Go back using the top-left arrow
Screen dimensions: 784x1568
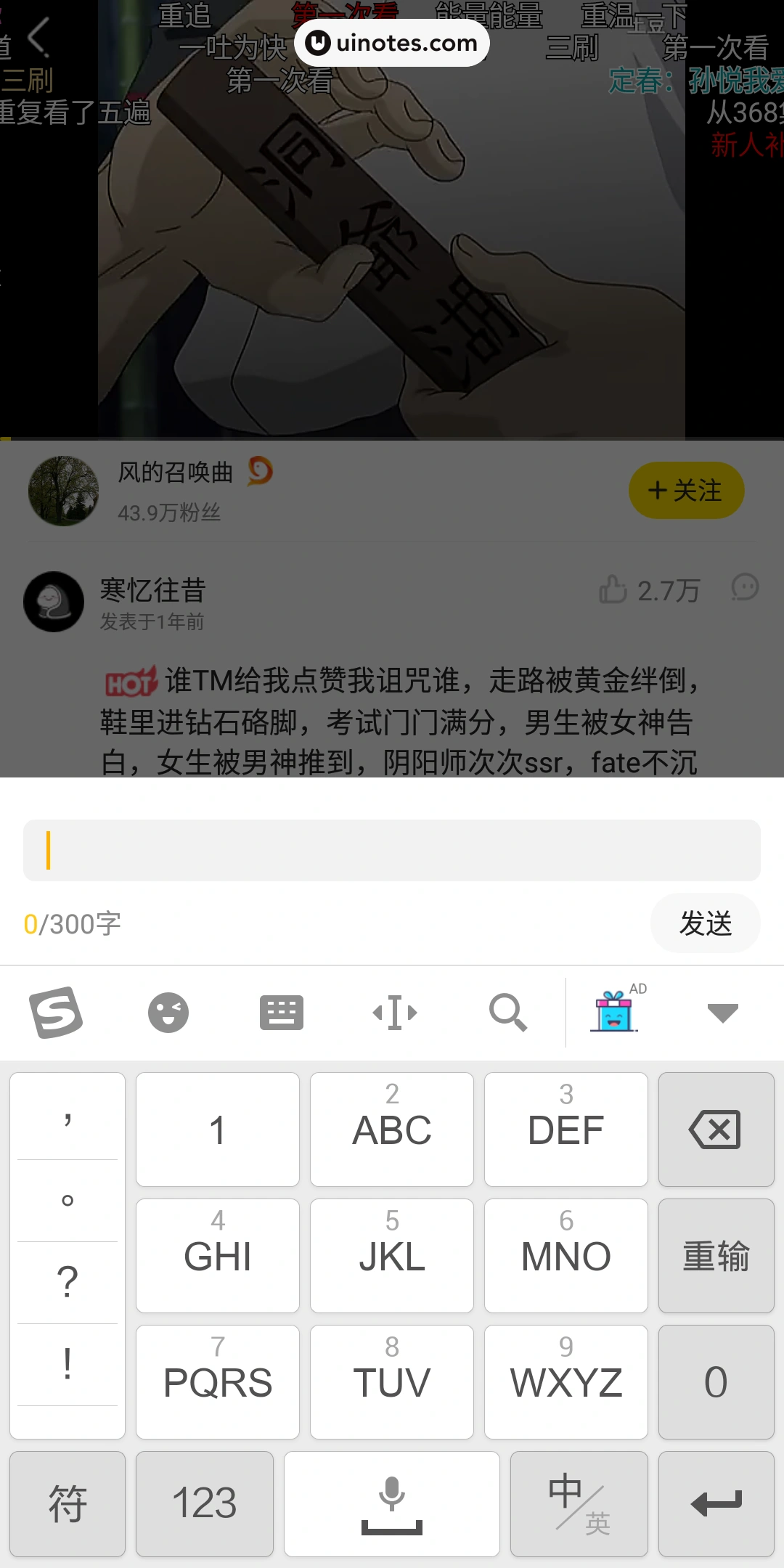(x=39, y=36)
